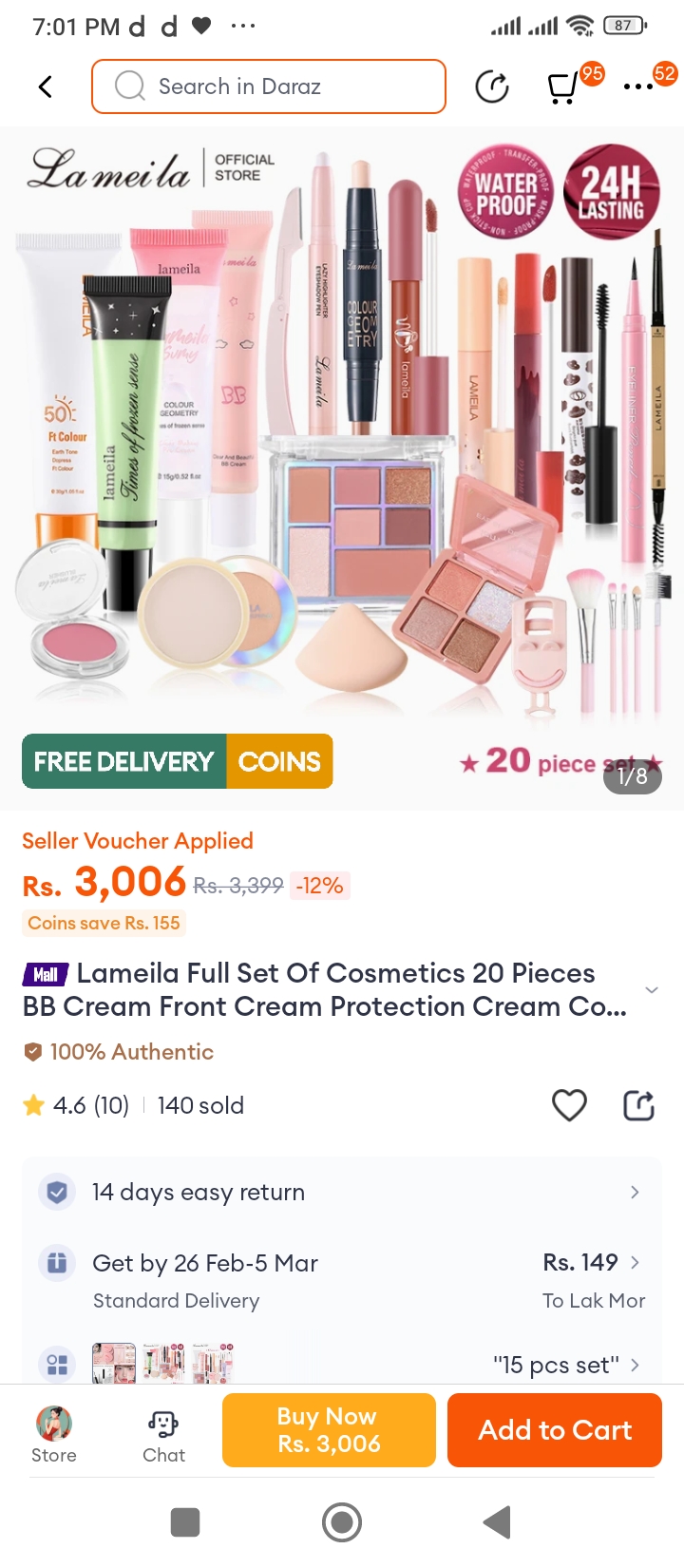The image size is (684, 1568).
Task: Add this product to wishlist
Action: [569, 1105]
